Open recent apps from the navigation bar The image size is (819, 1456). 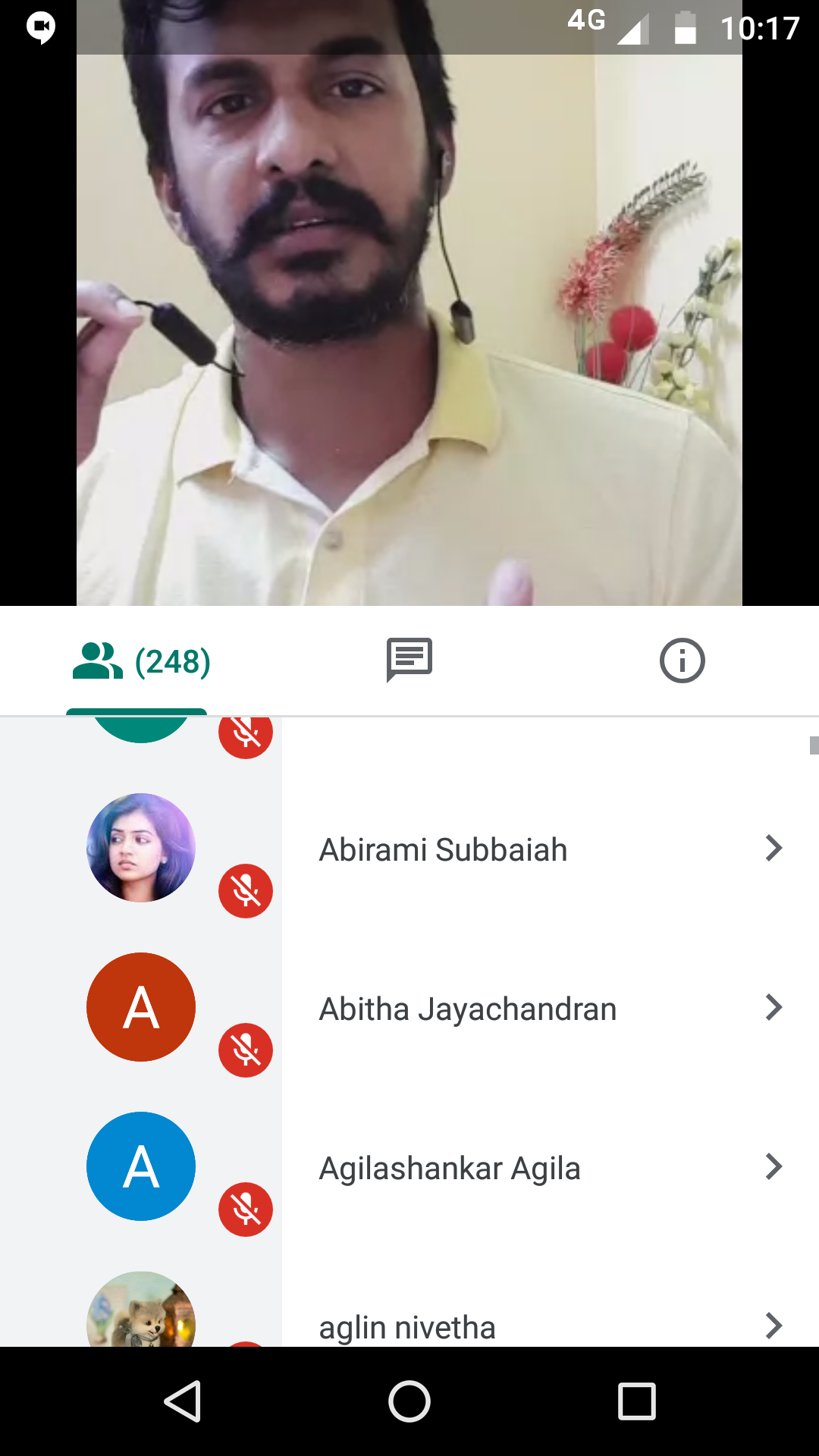[636, 1401]
